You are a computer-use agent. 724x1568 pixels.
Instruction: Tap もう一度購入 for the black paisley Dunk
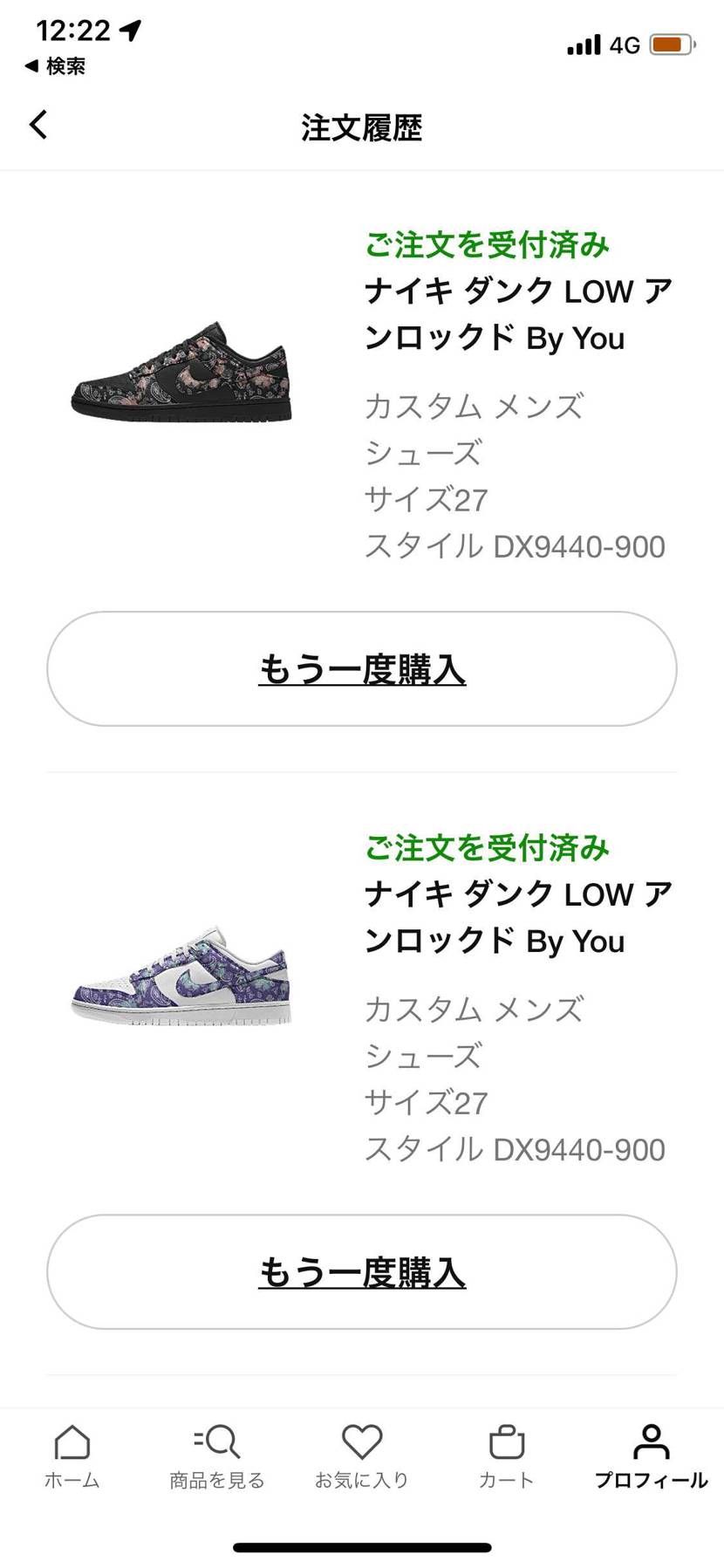[x=361, y=669]
